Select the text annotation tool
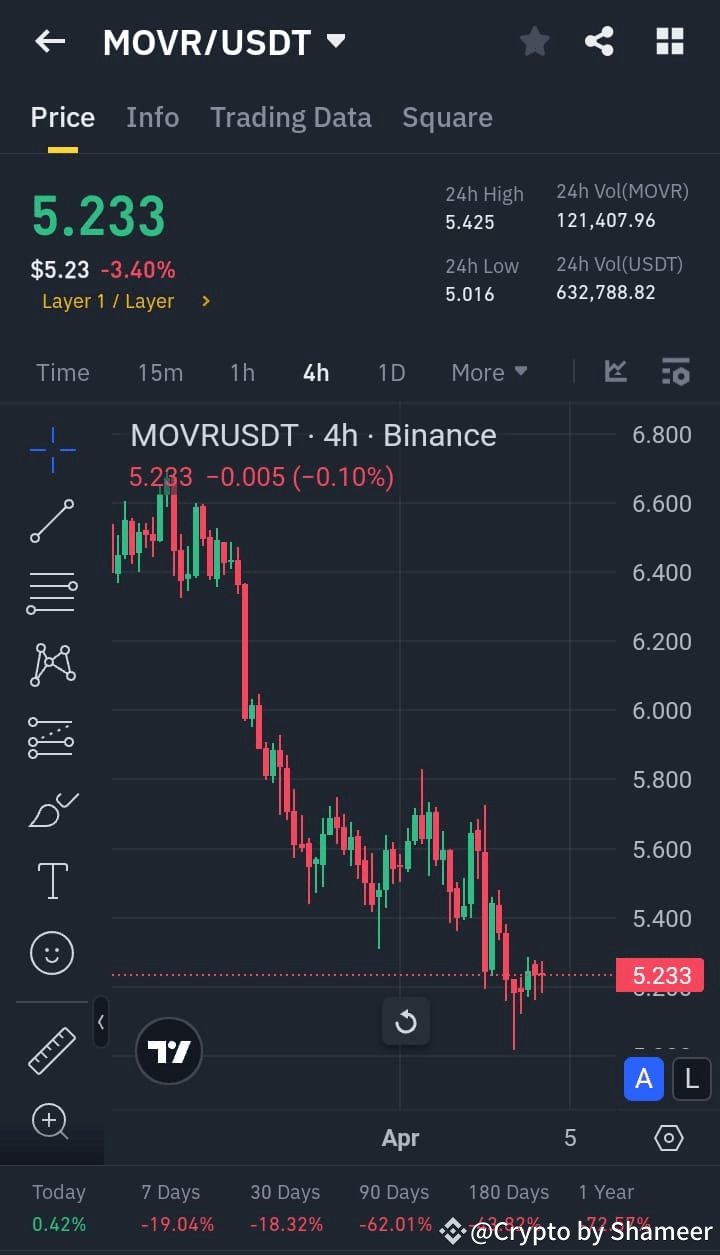This screenshot has width=720, height=1255. point(51,881)
